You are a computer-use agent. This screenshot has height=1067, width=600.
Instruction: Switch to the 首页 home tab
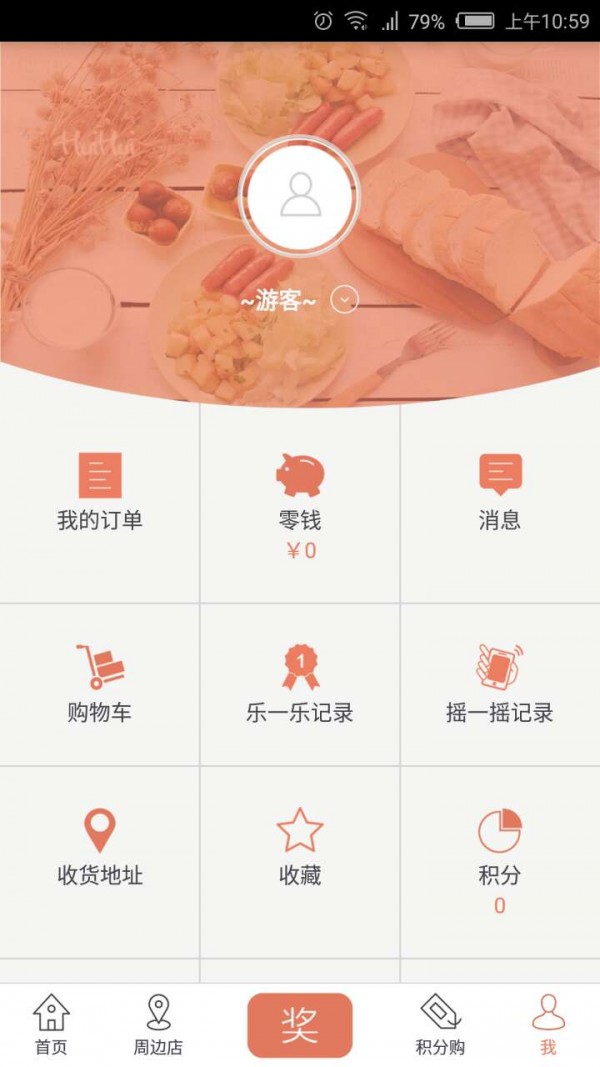pos(51,1025)
